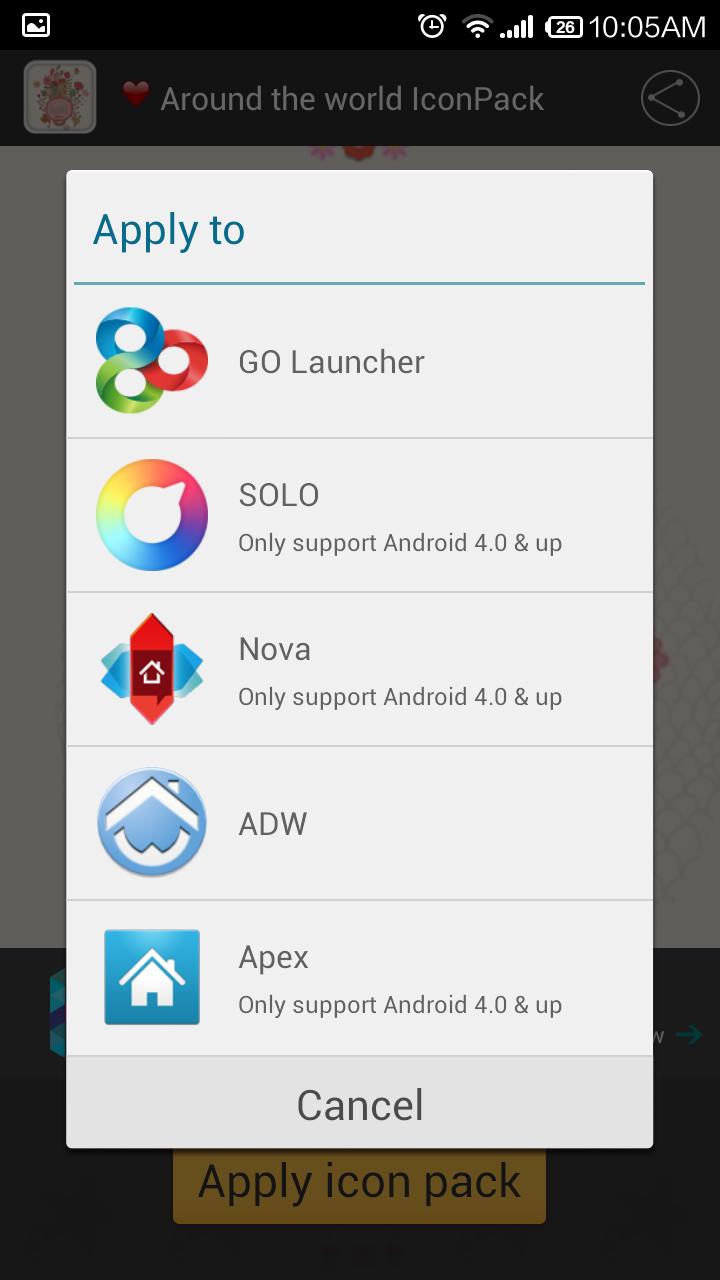Pick ADW launcher from the list
This screenshot has width=720, height=1280.
pyautogui.click(x=360, y=823)
